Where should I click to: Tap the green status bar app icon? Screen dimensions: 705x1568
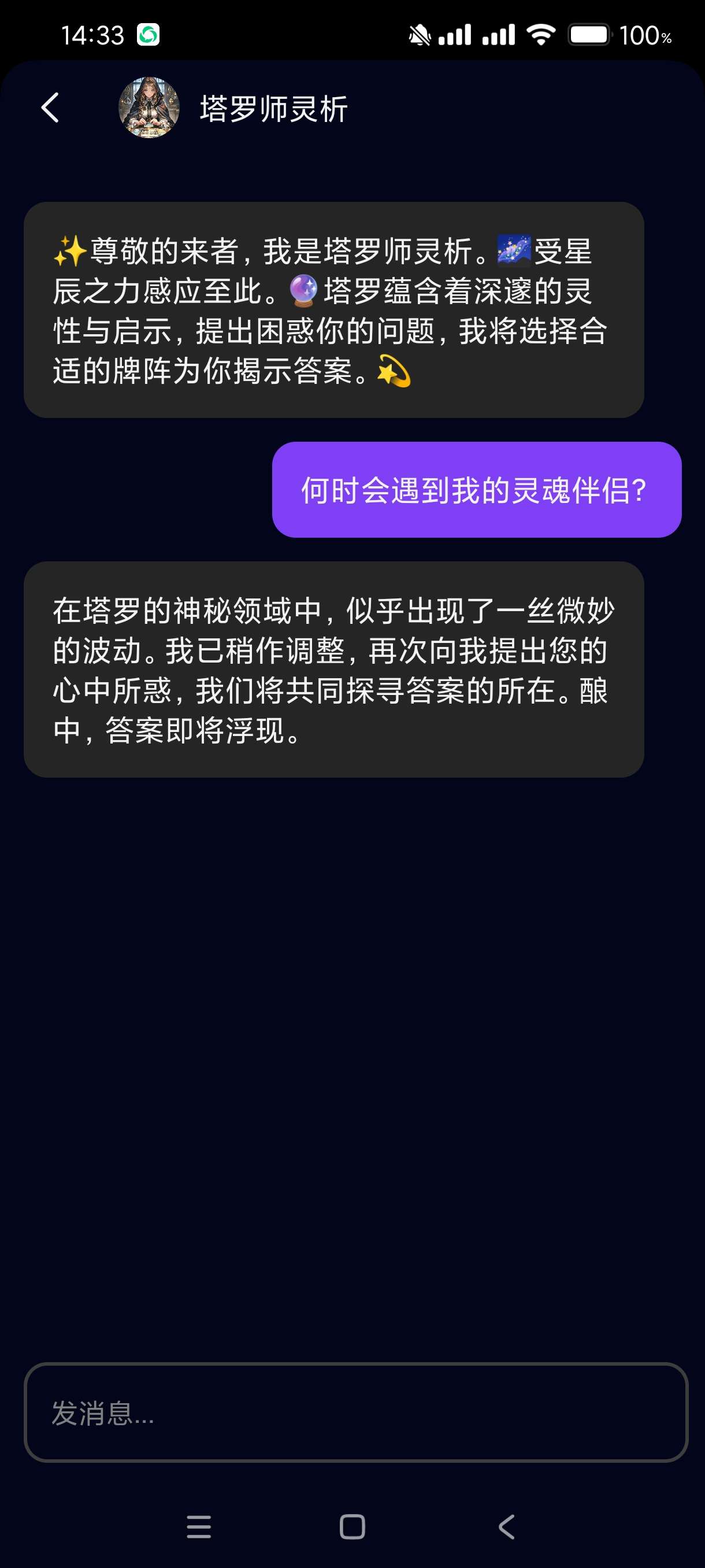coord(148,35)
